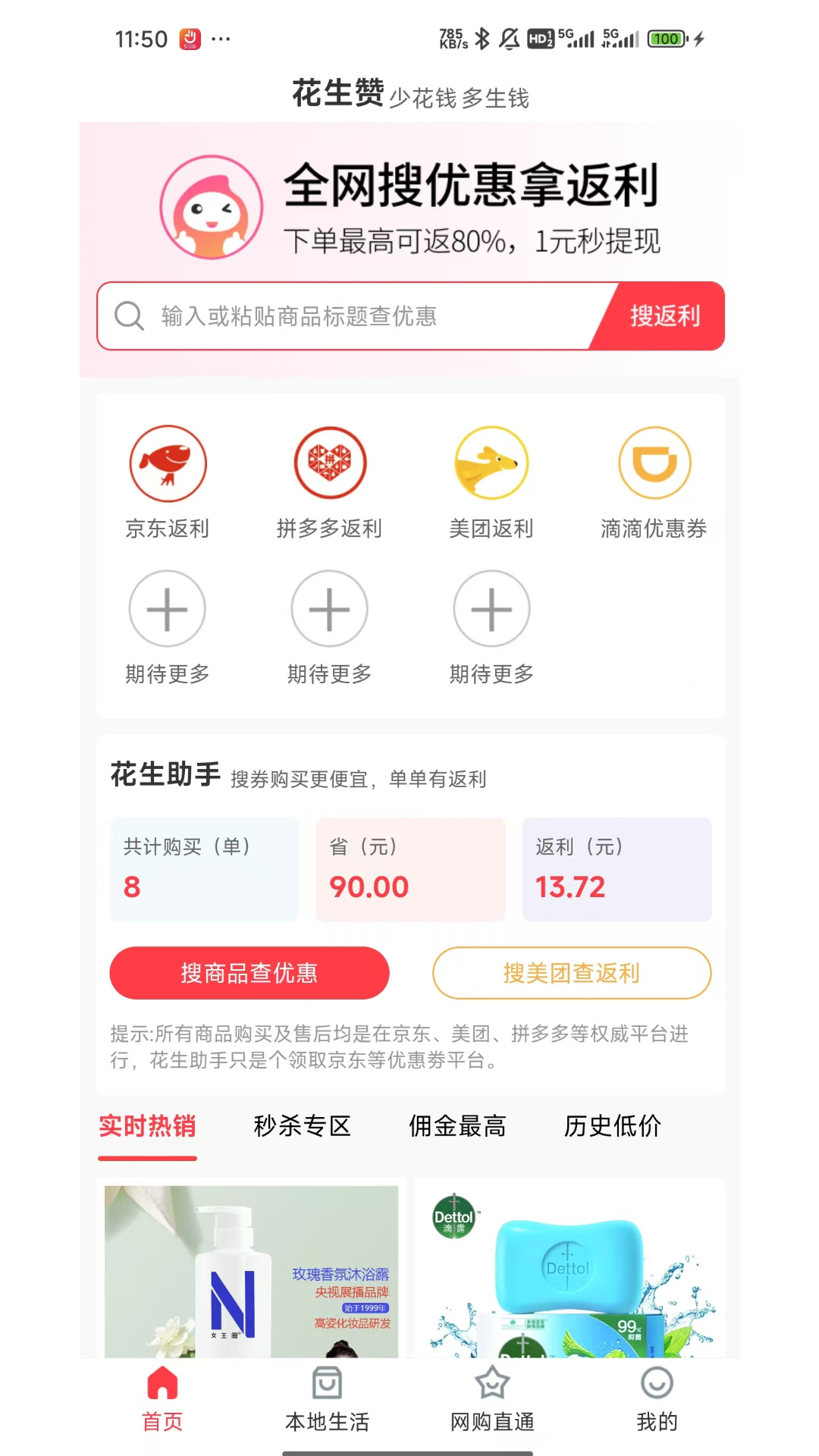Open 本地生活 in the bottom navigation
The image size is (819, 1456).
tap(326, 1400)
